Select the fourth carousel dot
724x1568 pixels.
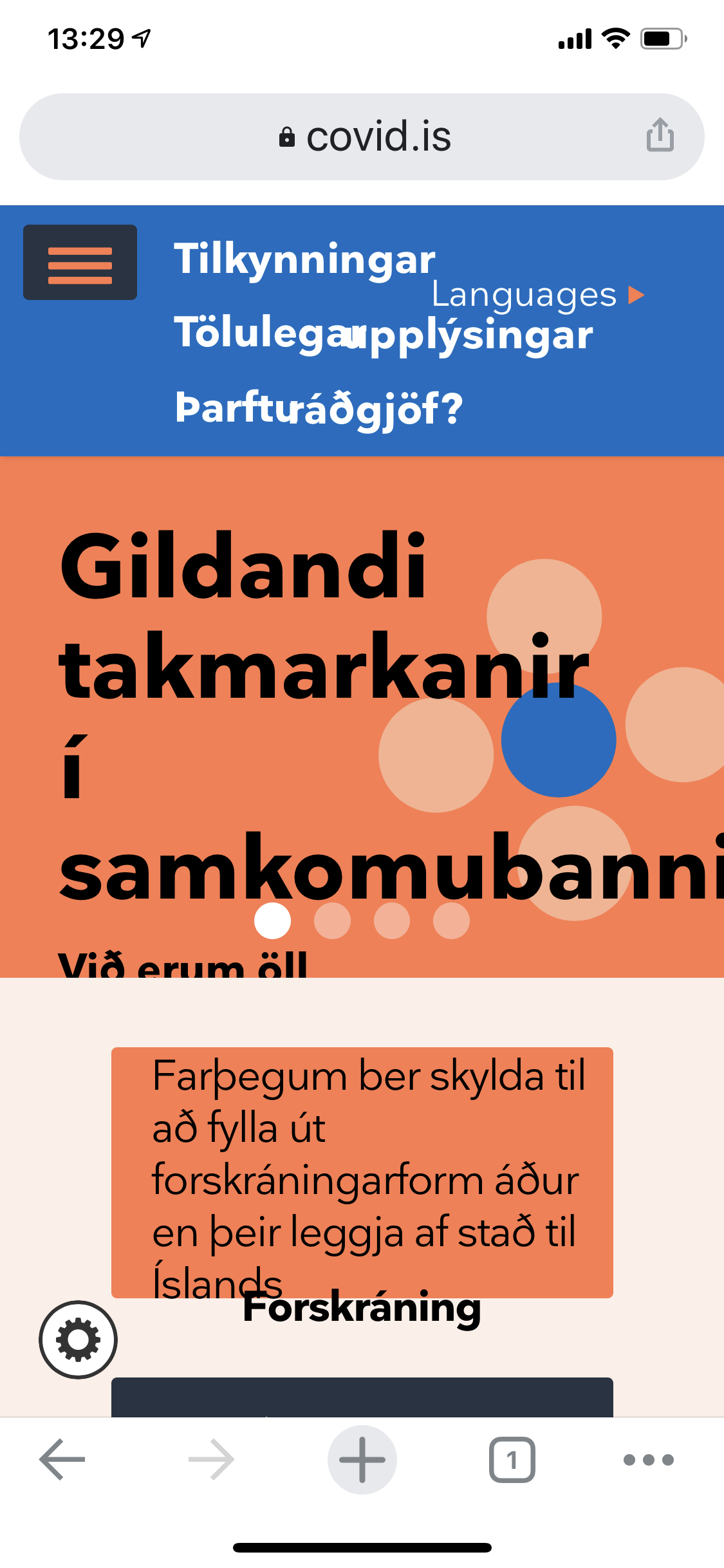(x=451, y=921)
